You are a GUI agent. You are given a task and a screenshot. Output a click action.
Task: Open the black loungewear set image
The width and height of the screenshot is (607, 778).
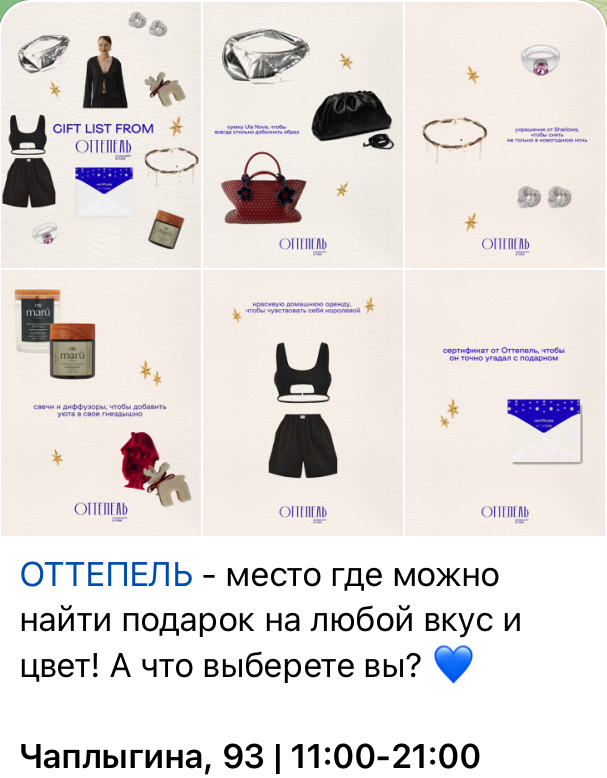[303, 402]
